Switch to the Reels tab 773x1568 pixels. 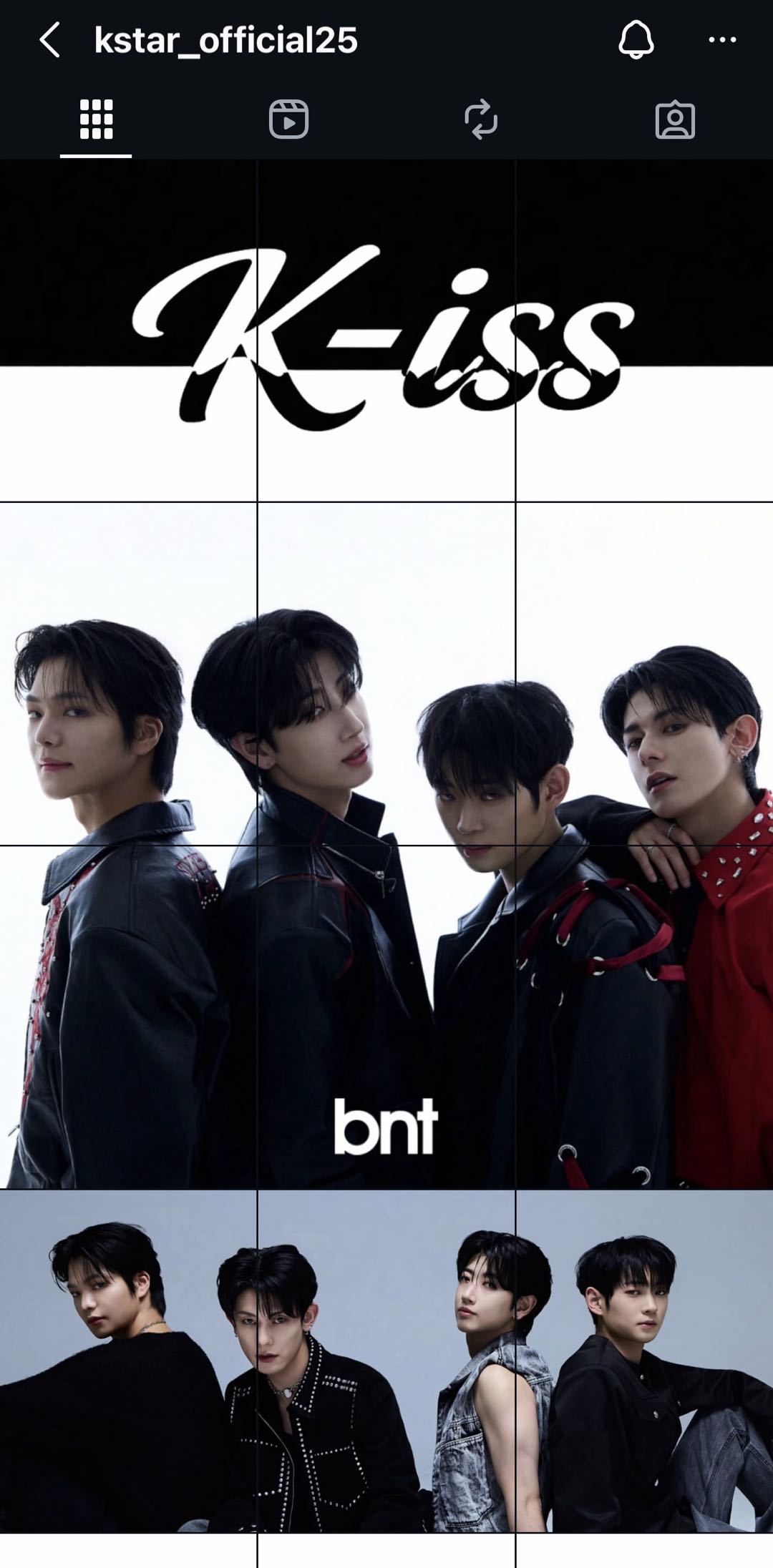pos(288,119)
